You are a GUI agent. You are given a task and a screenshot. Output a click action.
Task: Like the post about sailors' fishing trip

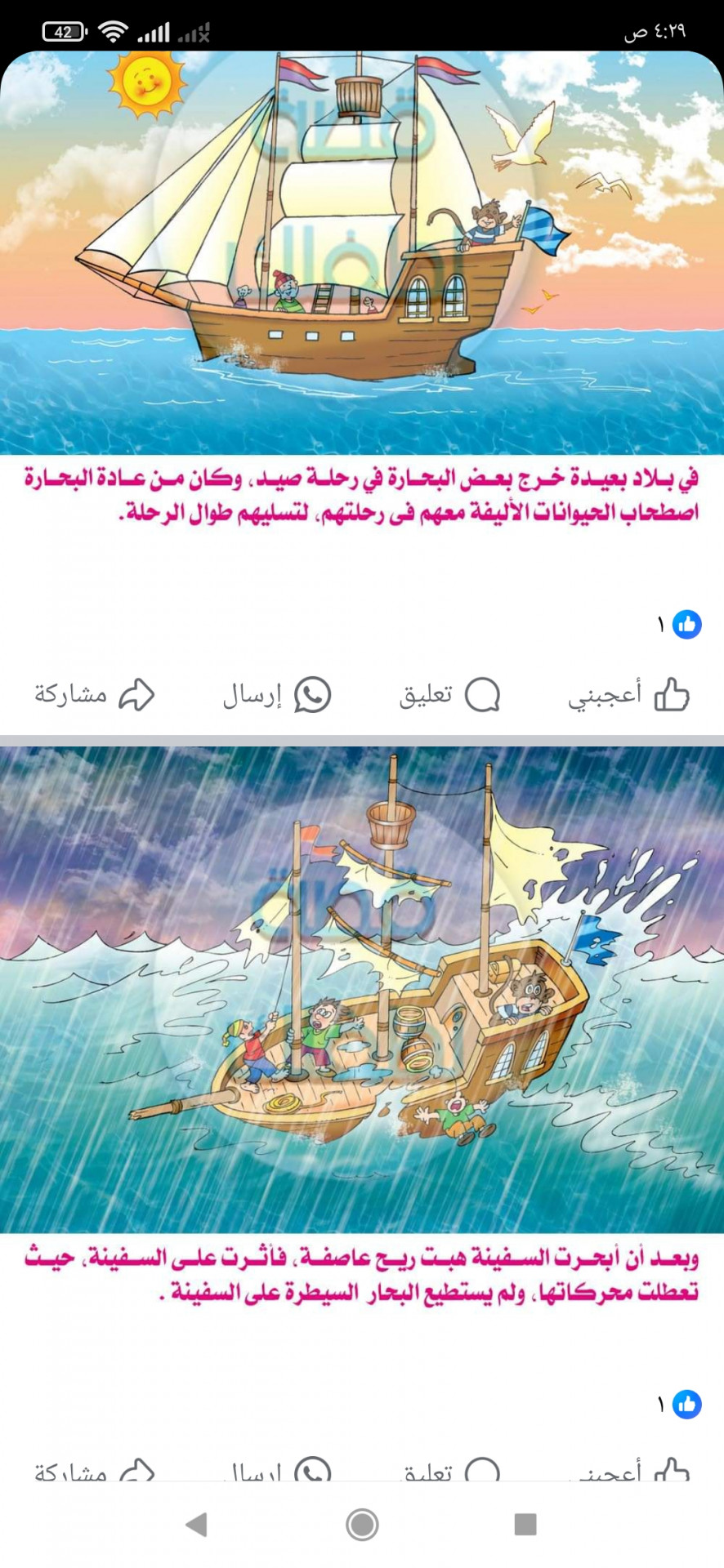coord(628,695)
